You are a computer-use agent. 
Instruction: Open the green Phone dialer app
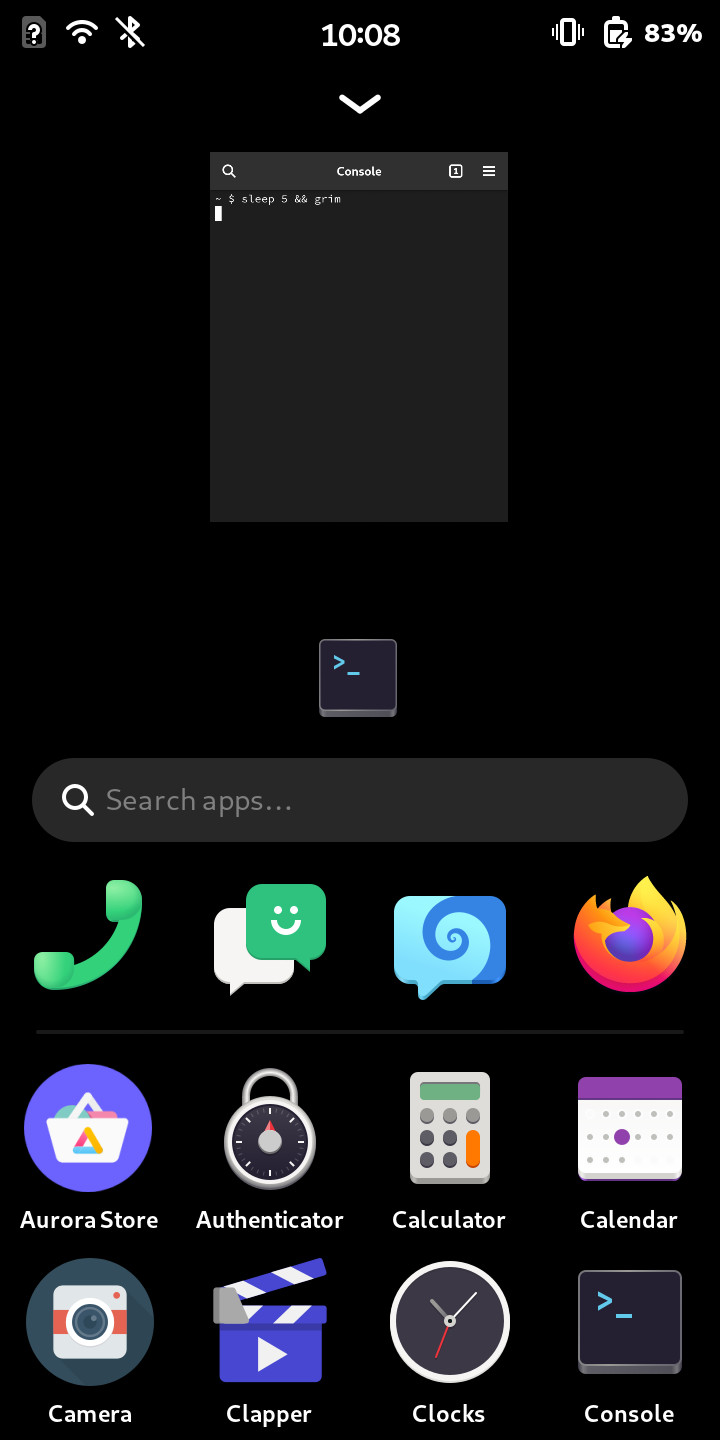[89, 936]
